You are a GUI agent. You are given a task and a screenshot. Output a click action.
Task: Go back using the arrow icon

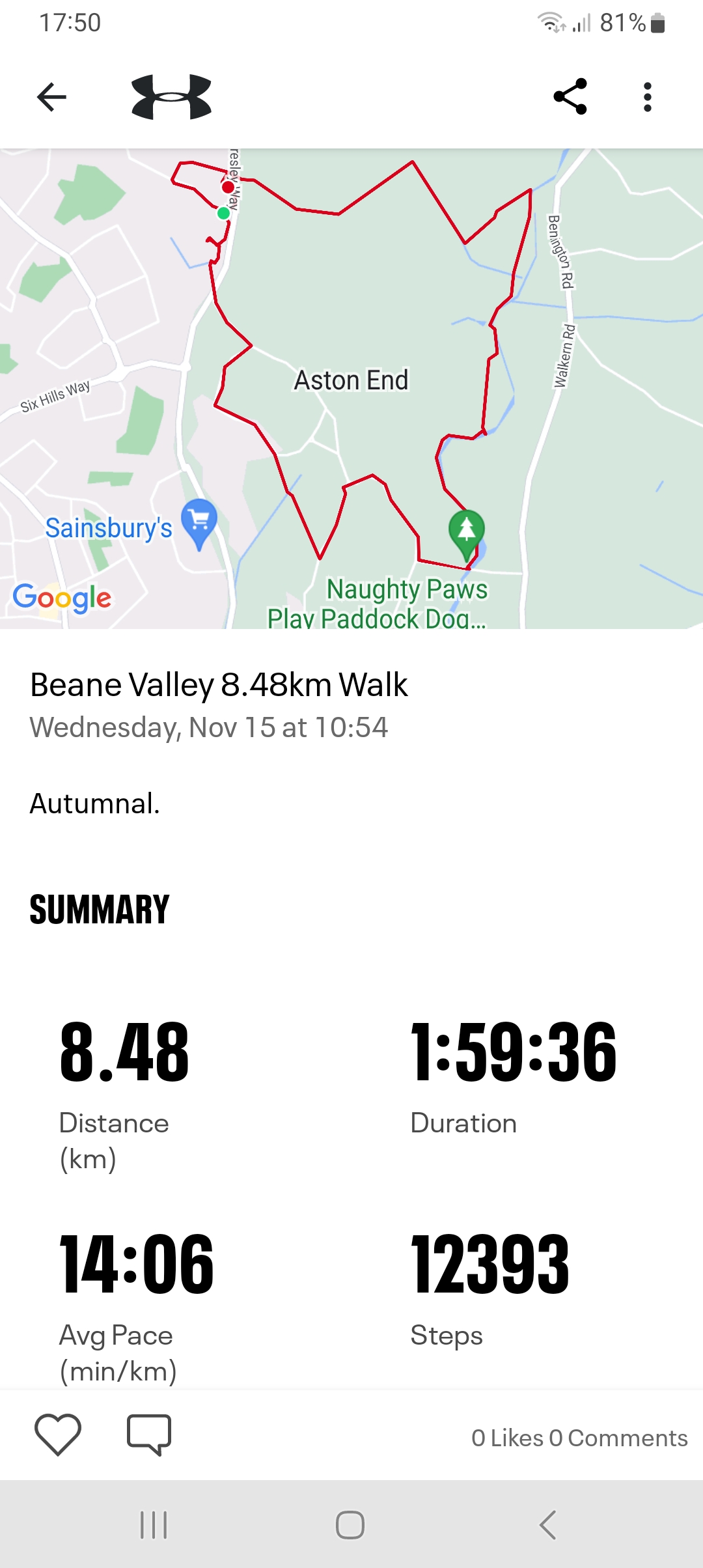pyautogui.click(x=52, y=98)
